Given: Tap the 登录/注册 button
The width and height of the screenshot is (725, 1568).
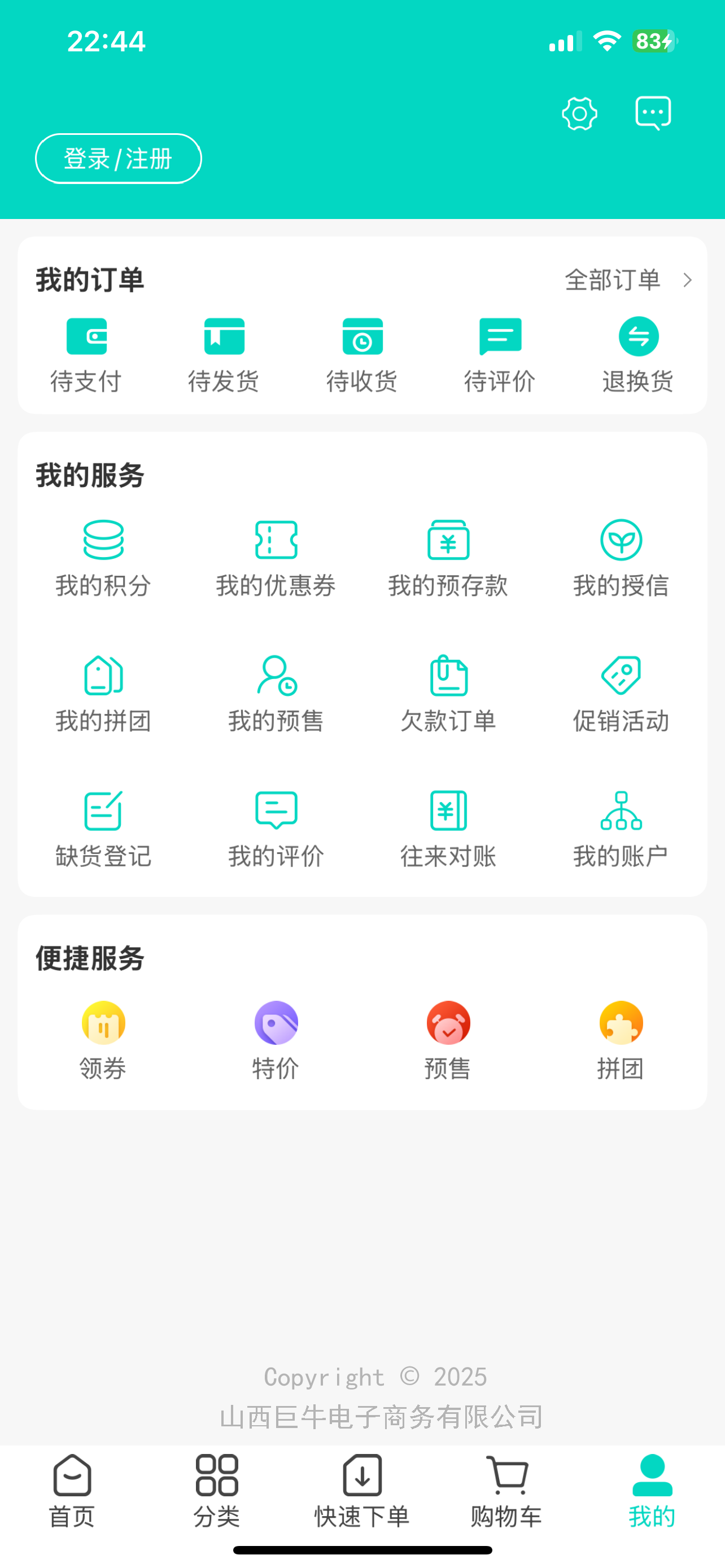Looking at the screenshot, I should click(118, 159).
